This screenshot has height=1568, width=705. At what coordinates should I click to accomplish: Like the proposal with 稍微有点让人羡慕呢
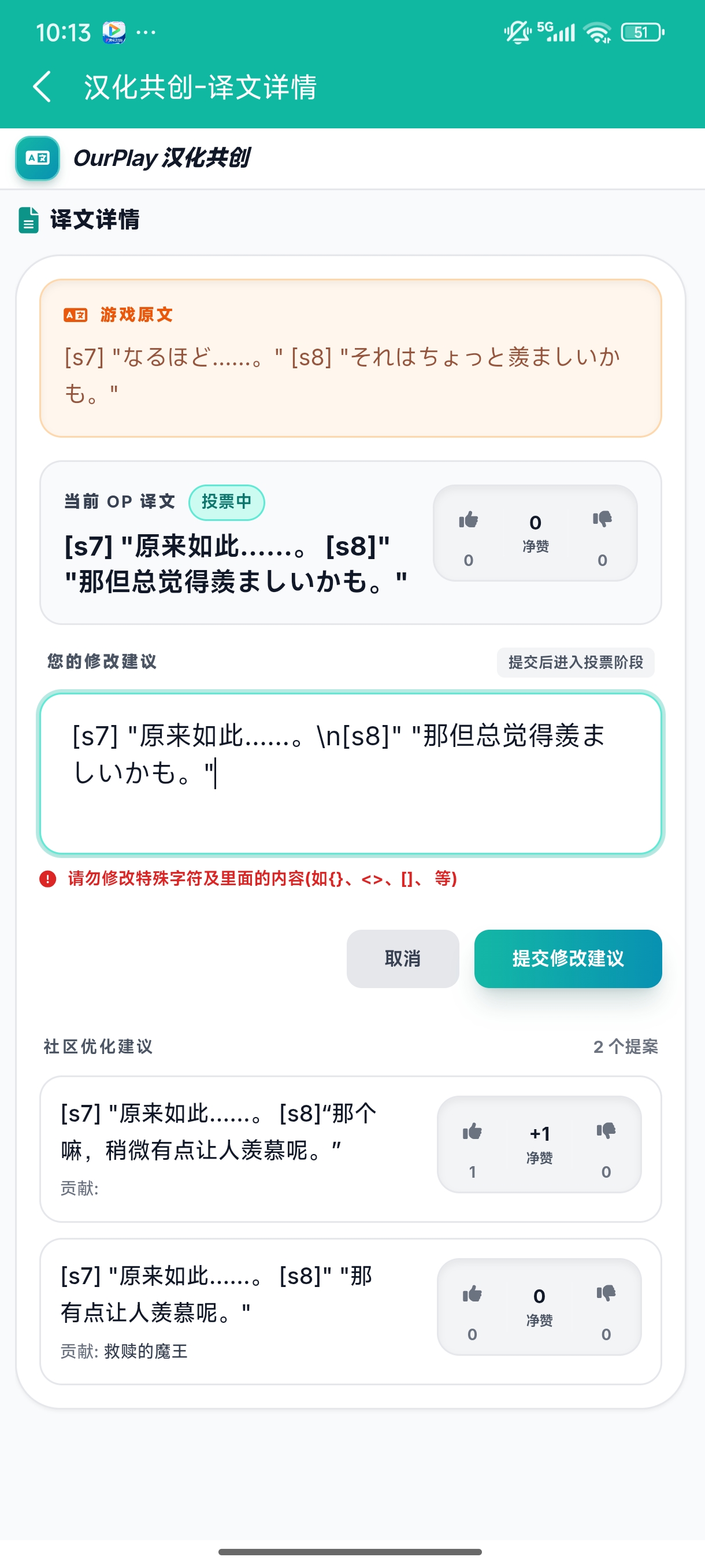[472, 1132]
